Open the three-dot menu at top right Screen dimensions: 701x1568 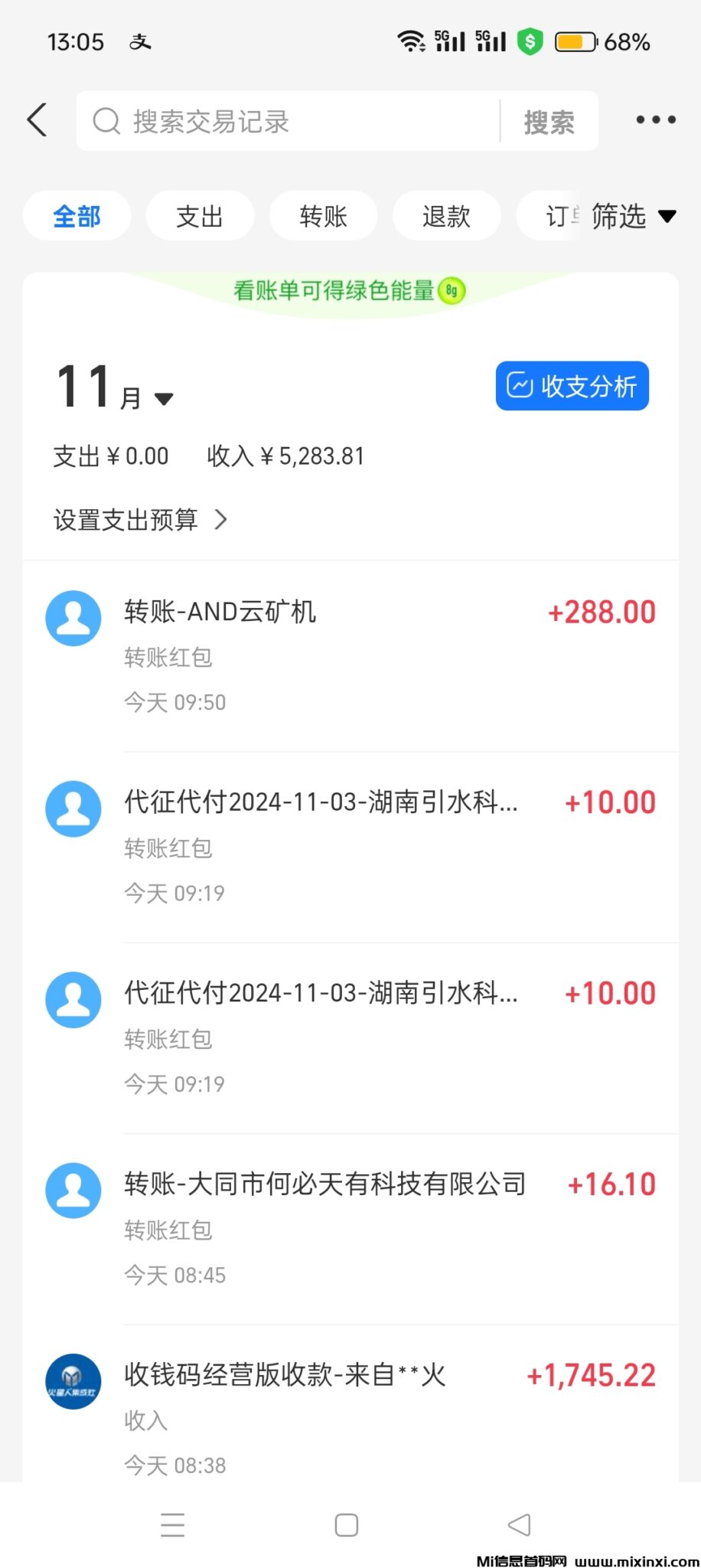(x=654, y=120)
